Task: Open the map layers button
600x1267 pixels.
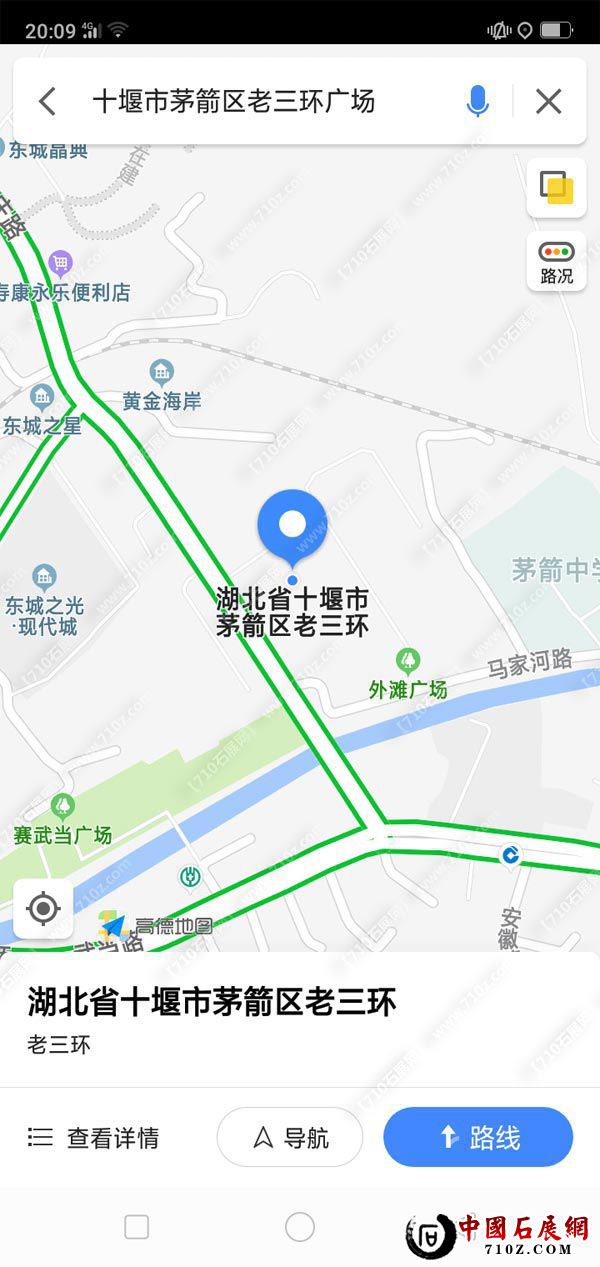Action: (556, 187)
